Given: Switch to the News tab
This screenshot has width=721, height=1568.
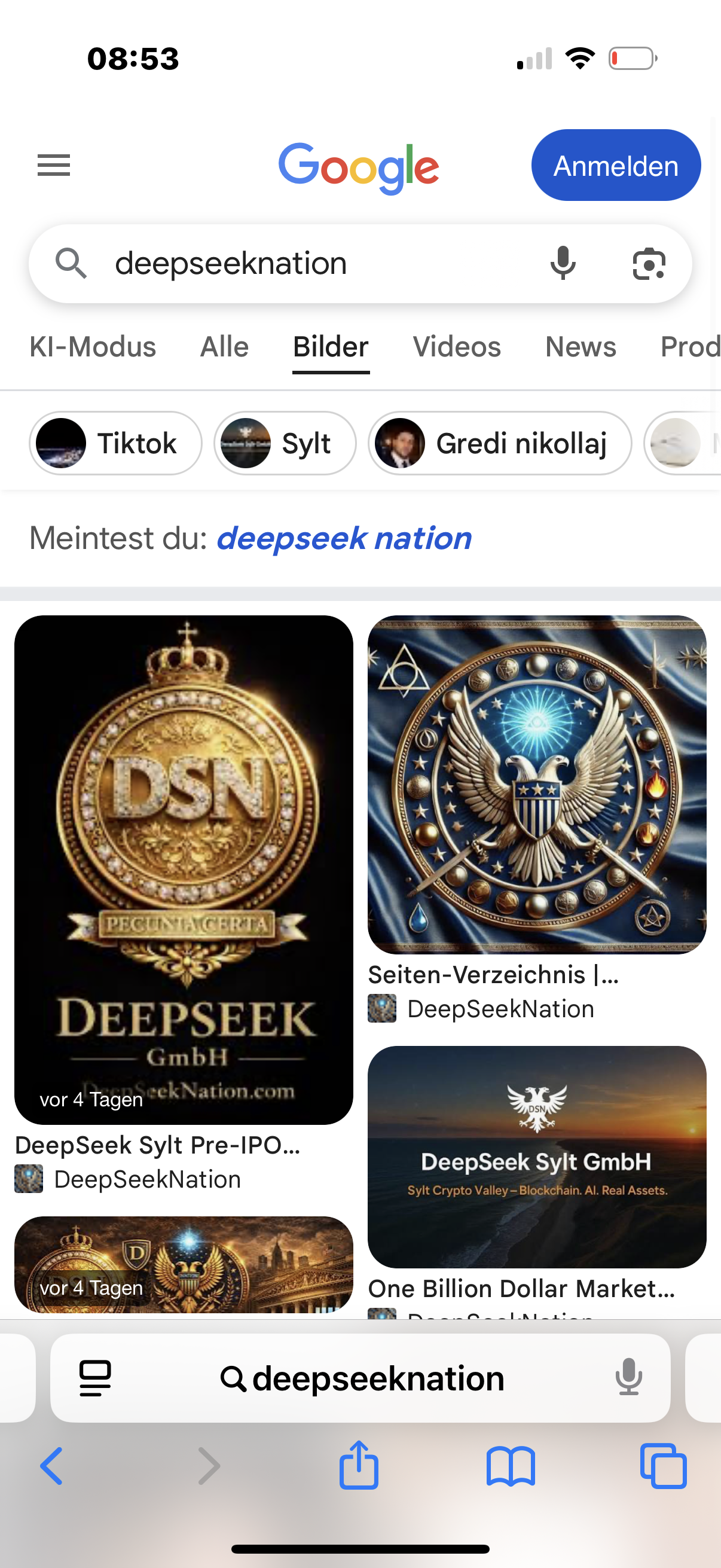Looking at the screenshot, I should (580, 347).
